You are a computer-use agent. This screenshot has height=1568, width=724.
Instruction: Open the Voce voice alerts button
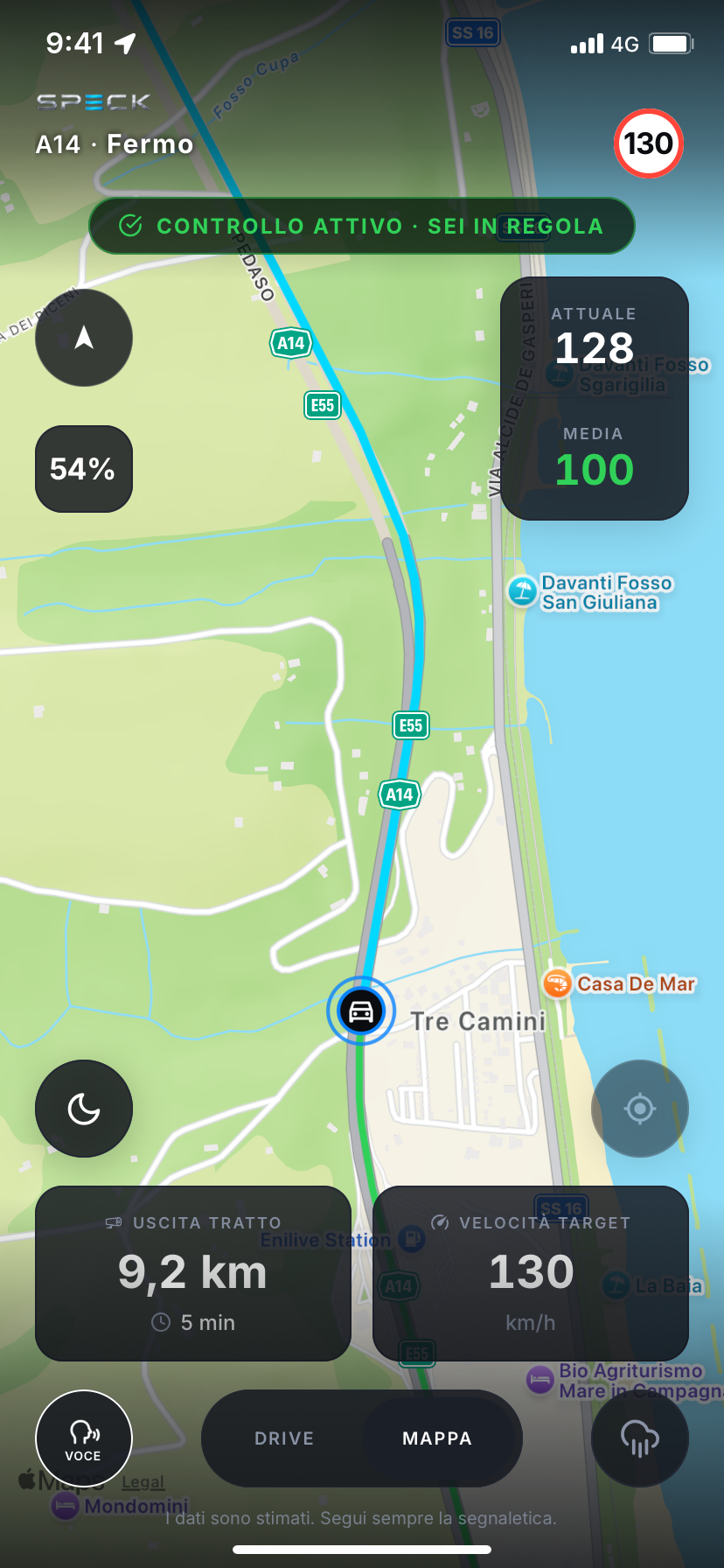tap(84, 1438)
